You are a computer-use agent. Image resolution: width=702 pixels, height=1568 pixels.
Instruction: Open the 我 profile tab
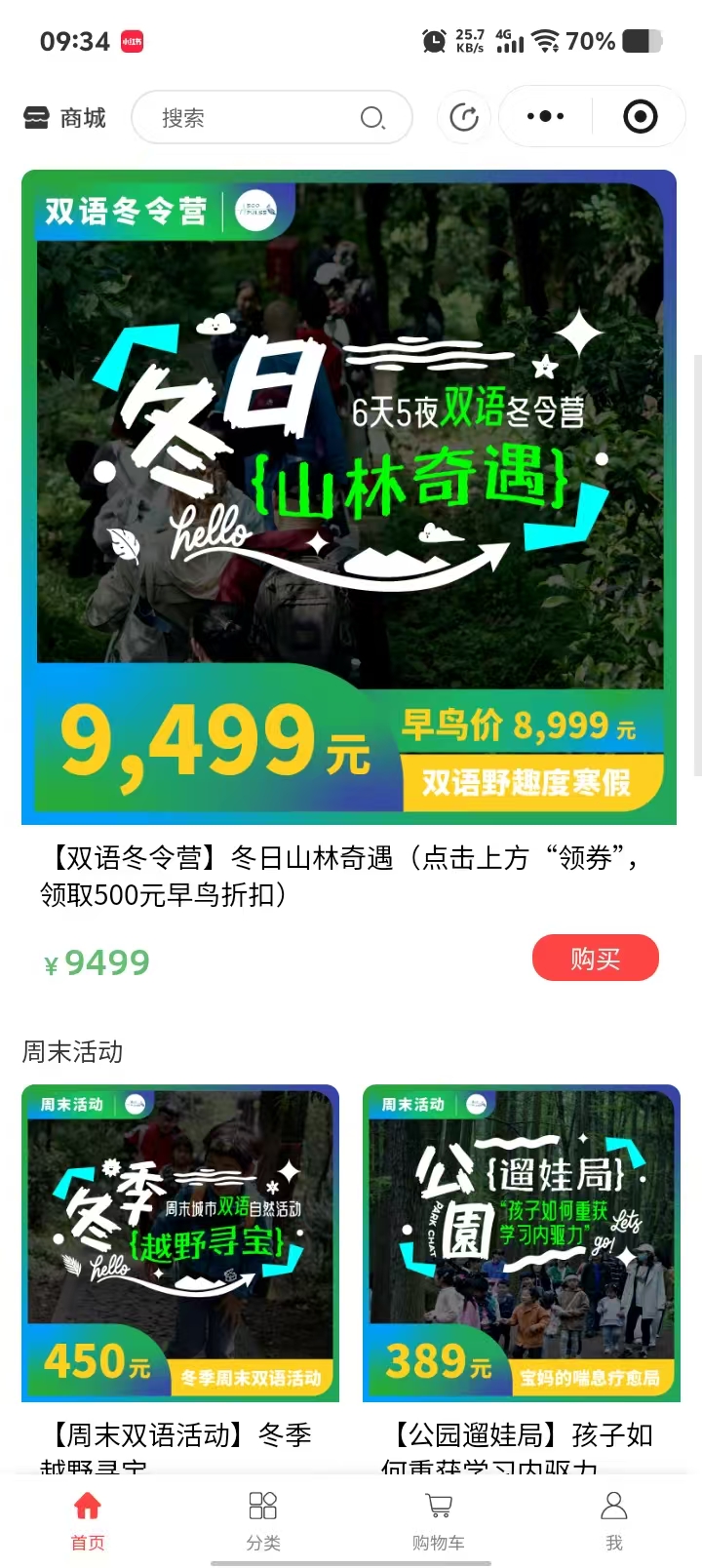point(614,1519)
